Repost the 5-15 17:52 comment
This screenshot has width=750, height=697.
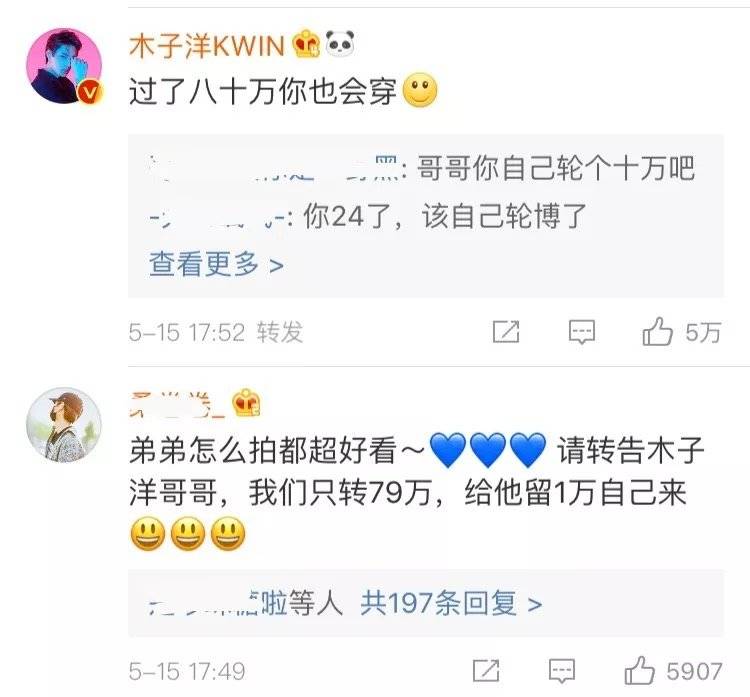[x=507, y=332]
